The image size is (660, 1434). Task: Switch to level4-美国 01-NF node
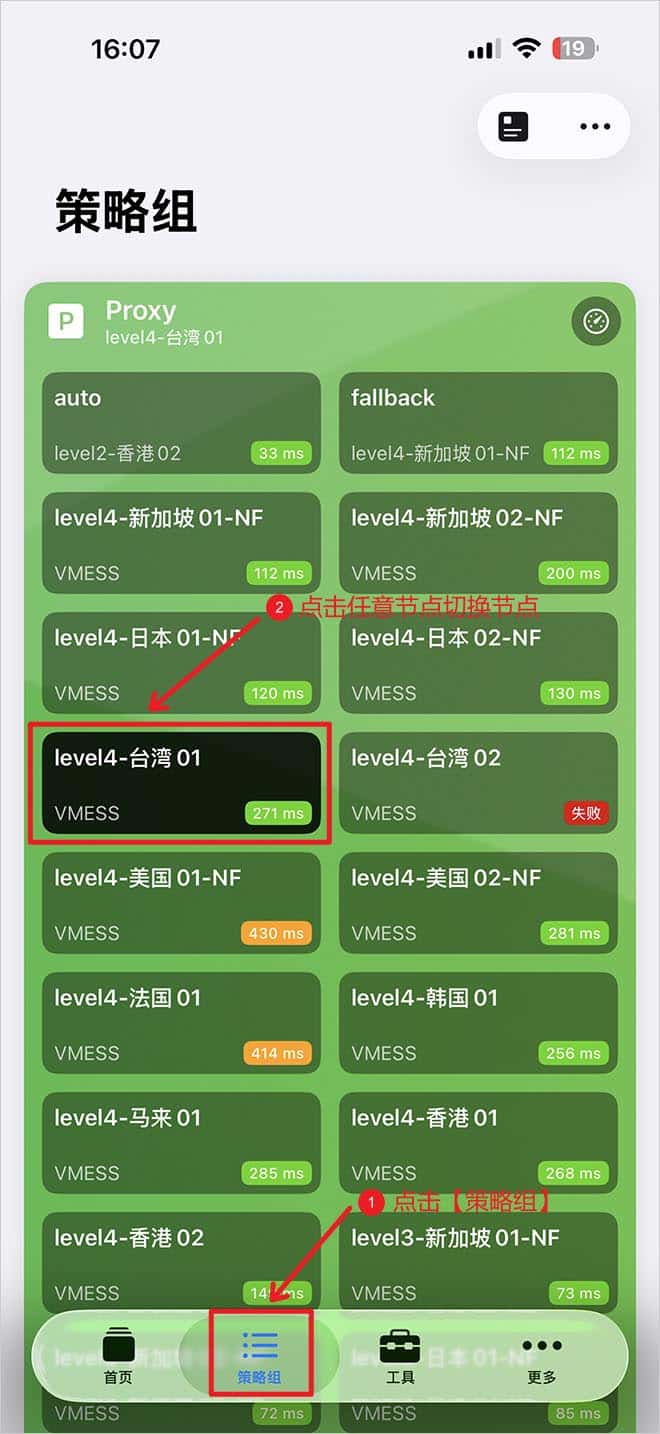pos(181,903)
